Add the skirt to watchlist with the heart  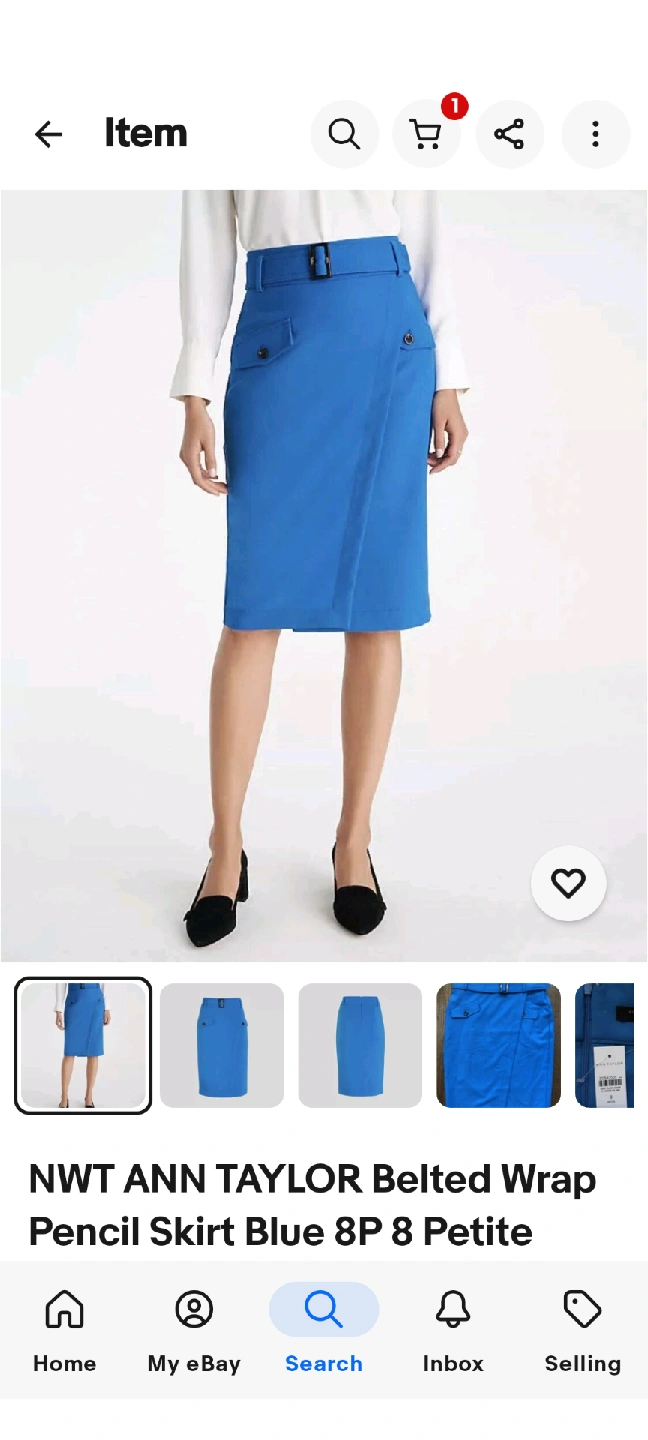[x=568, y=883]
